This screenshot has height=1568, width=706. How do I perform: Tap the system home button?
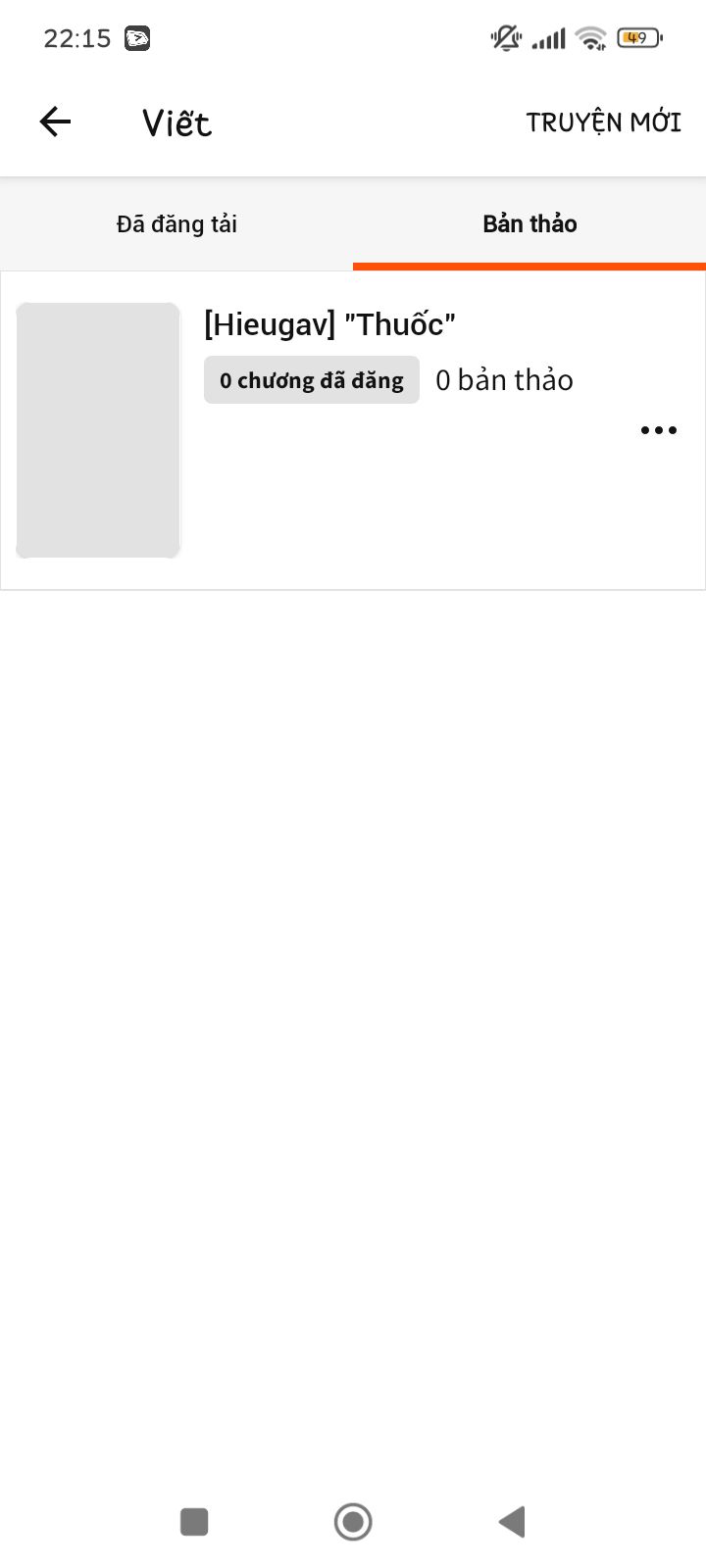(x=353, y=1522)
